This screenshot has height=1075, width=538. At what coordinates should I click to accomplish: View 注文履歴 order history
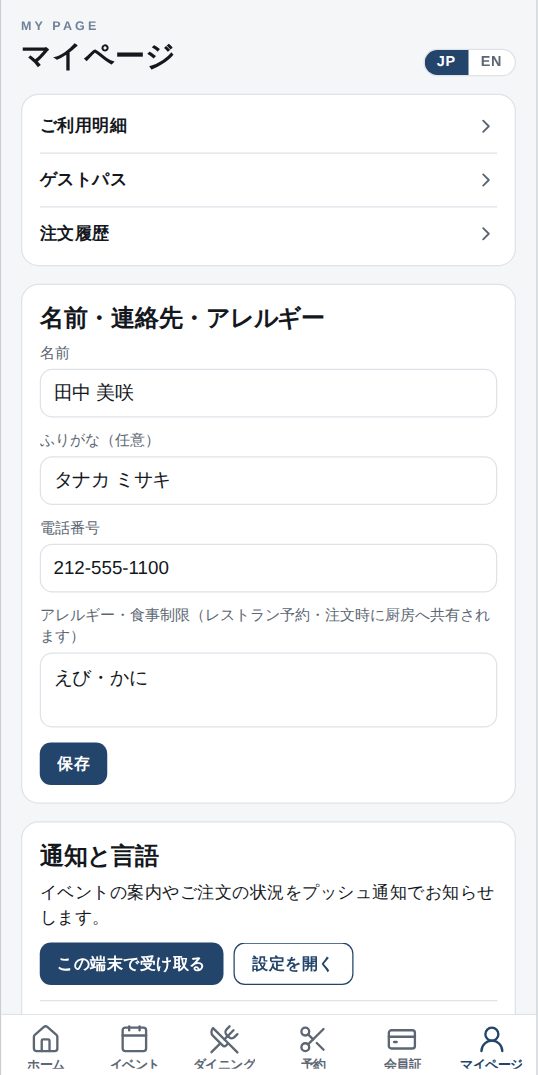pos(269,234)
